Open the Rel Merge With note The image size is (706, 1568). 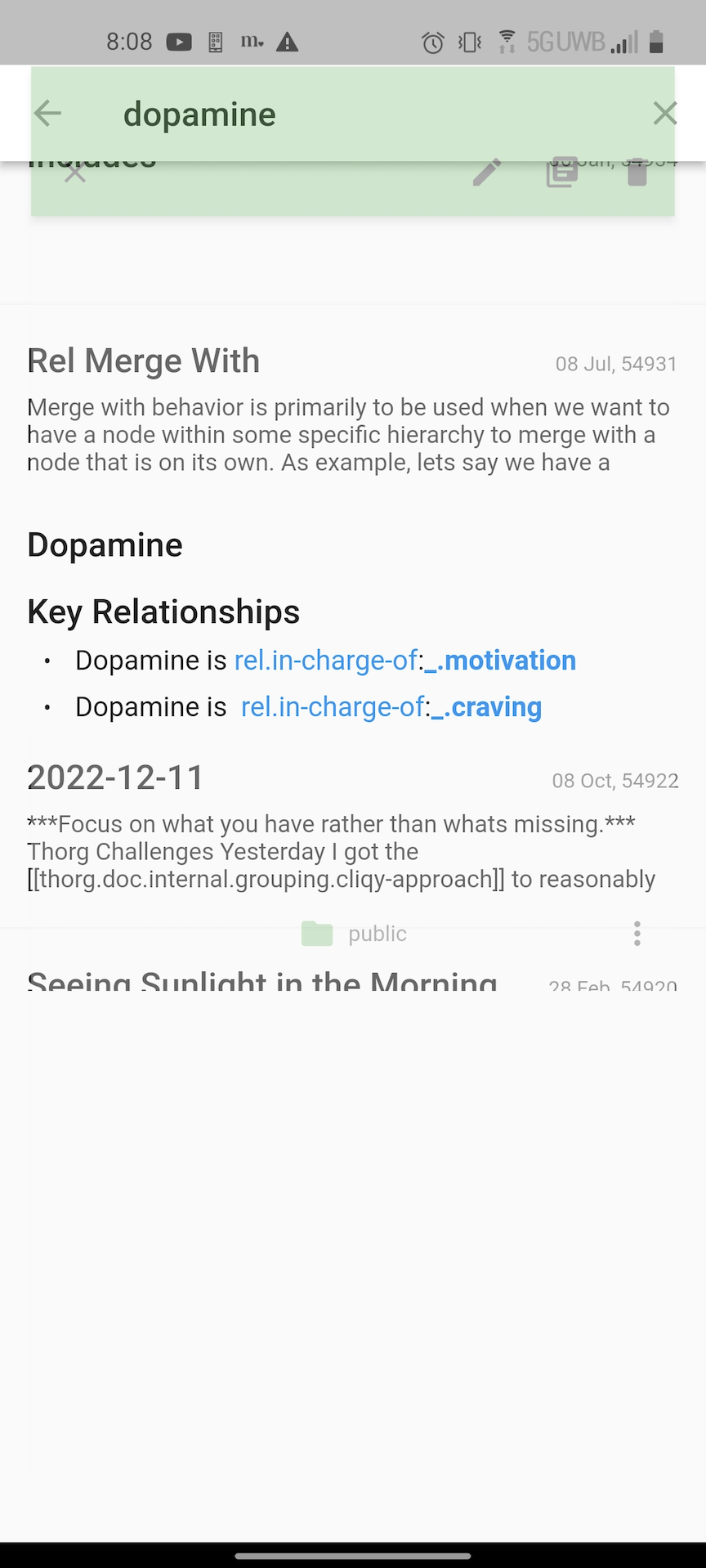tap(353, 409)
